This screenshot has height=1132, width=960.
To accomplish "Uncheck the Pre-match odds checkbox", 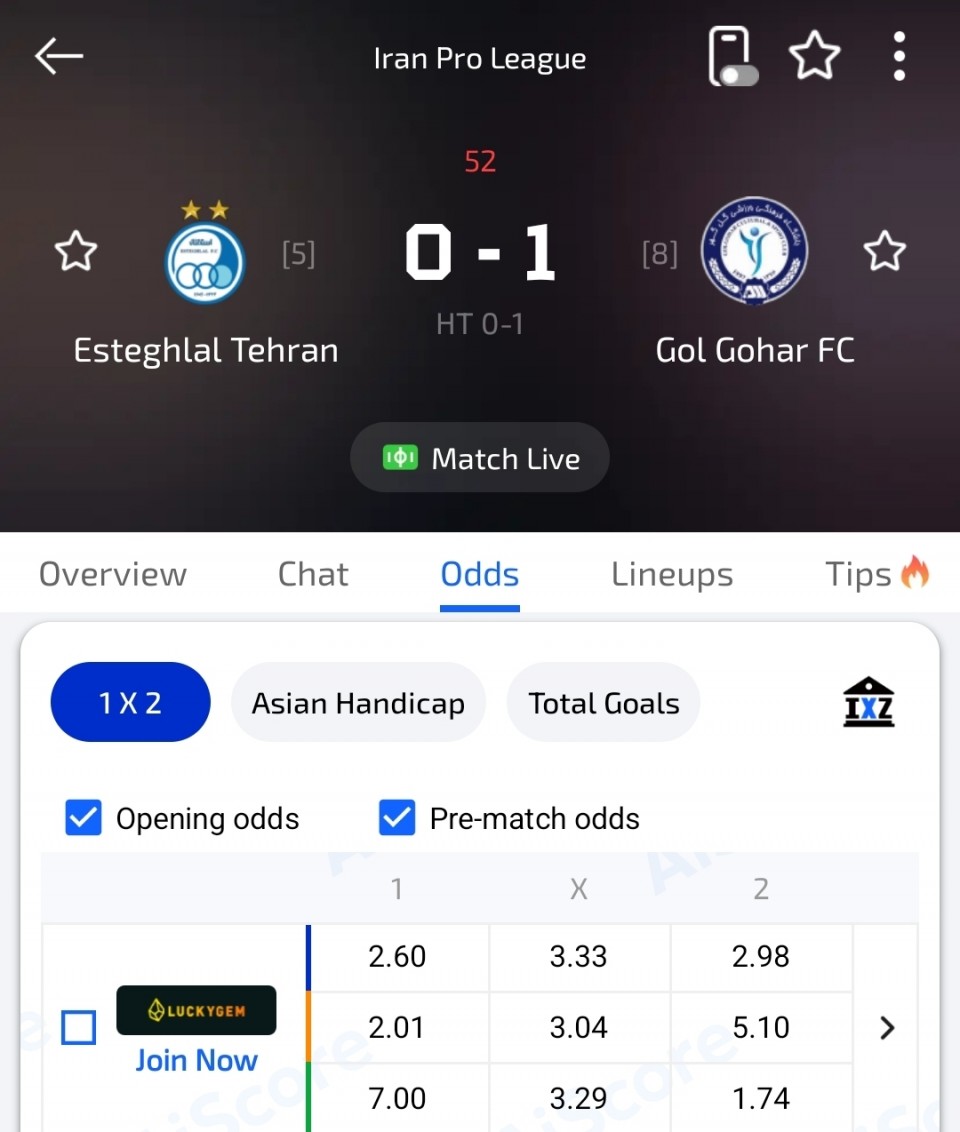I will coord(397,819).
